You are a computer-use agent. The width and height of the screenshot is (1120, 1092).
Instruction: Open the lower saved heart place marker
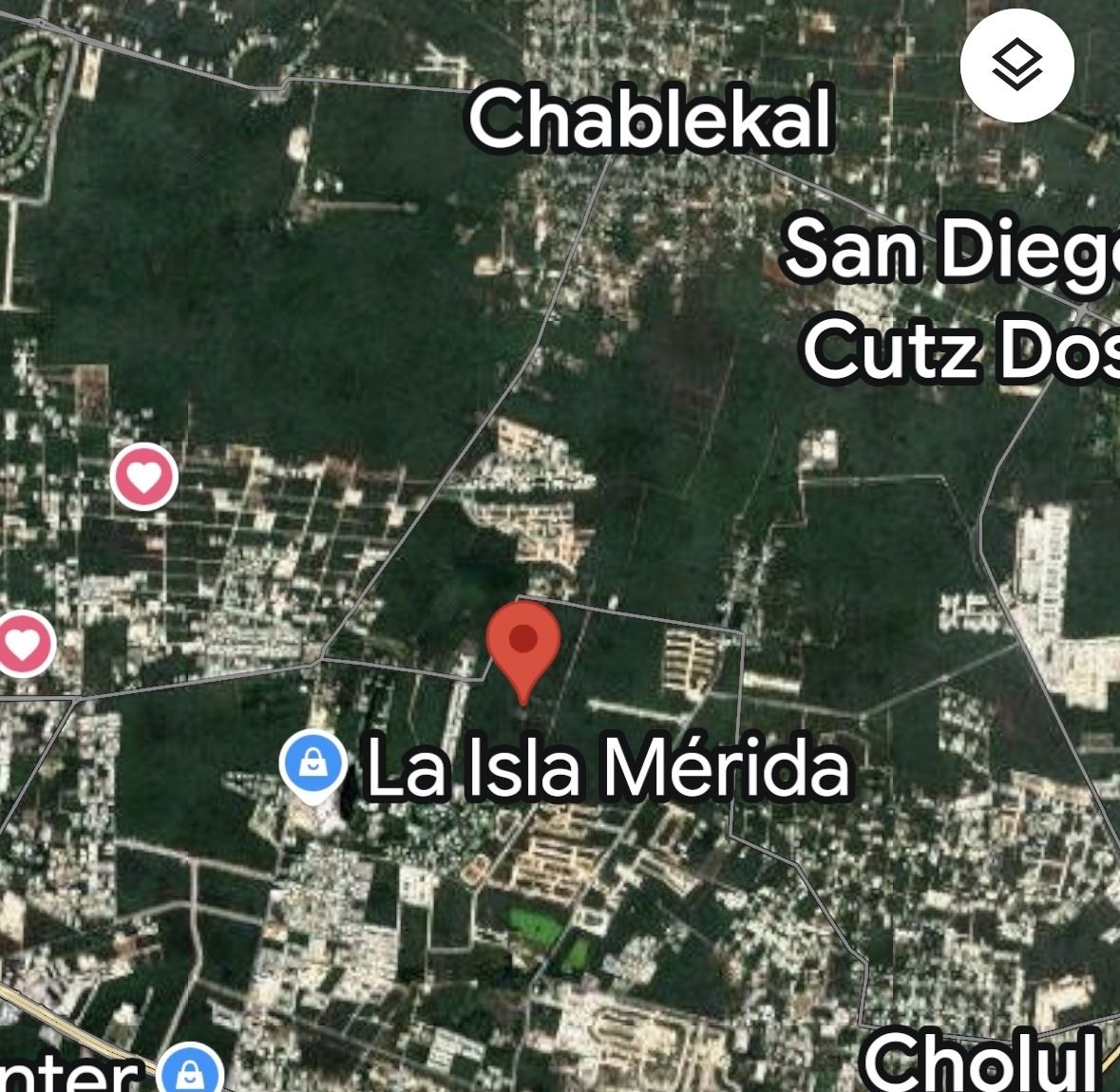24,644
